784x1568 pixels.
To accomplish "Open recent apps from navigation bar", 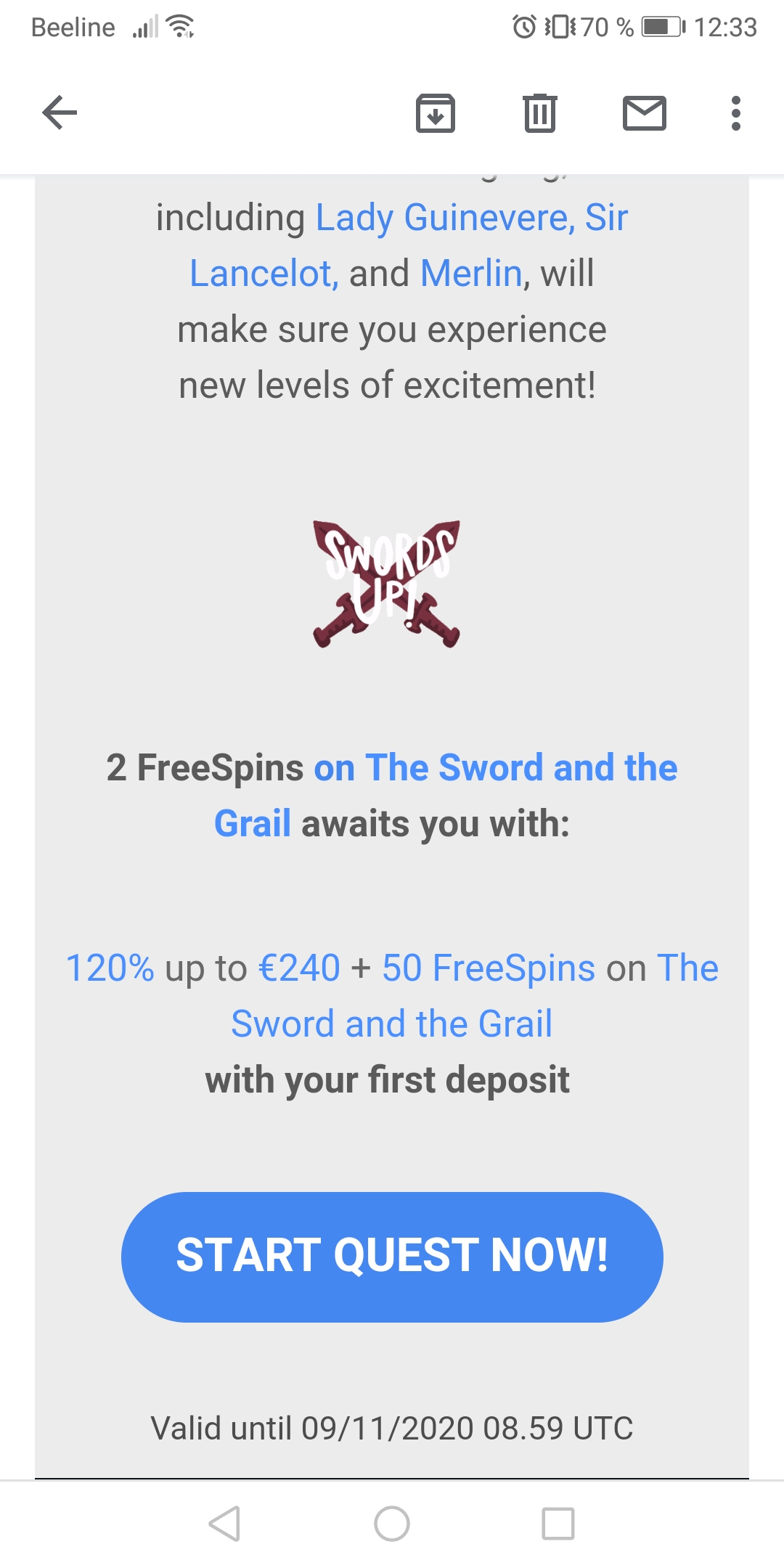I will (558, 1523).
